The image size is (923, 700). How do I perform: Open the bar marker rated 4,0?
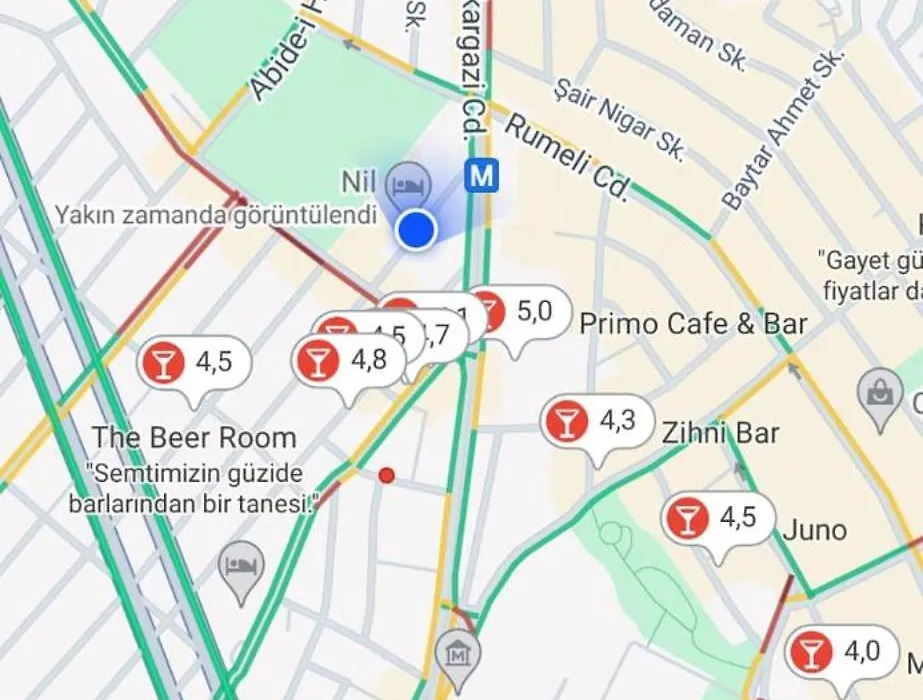pyautogui.click(x=836, y=652)
